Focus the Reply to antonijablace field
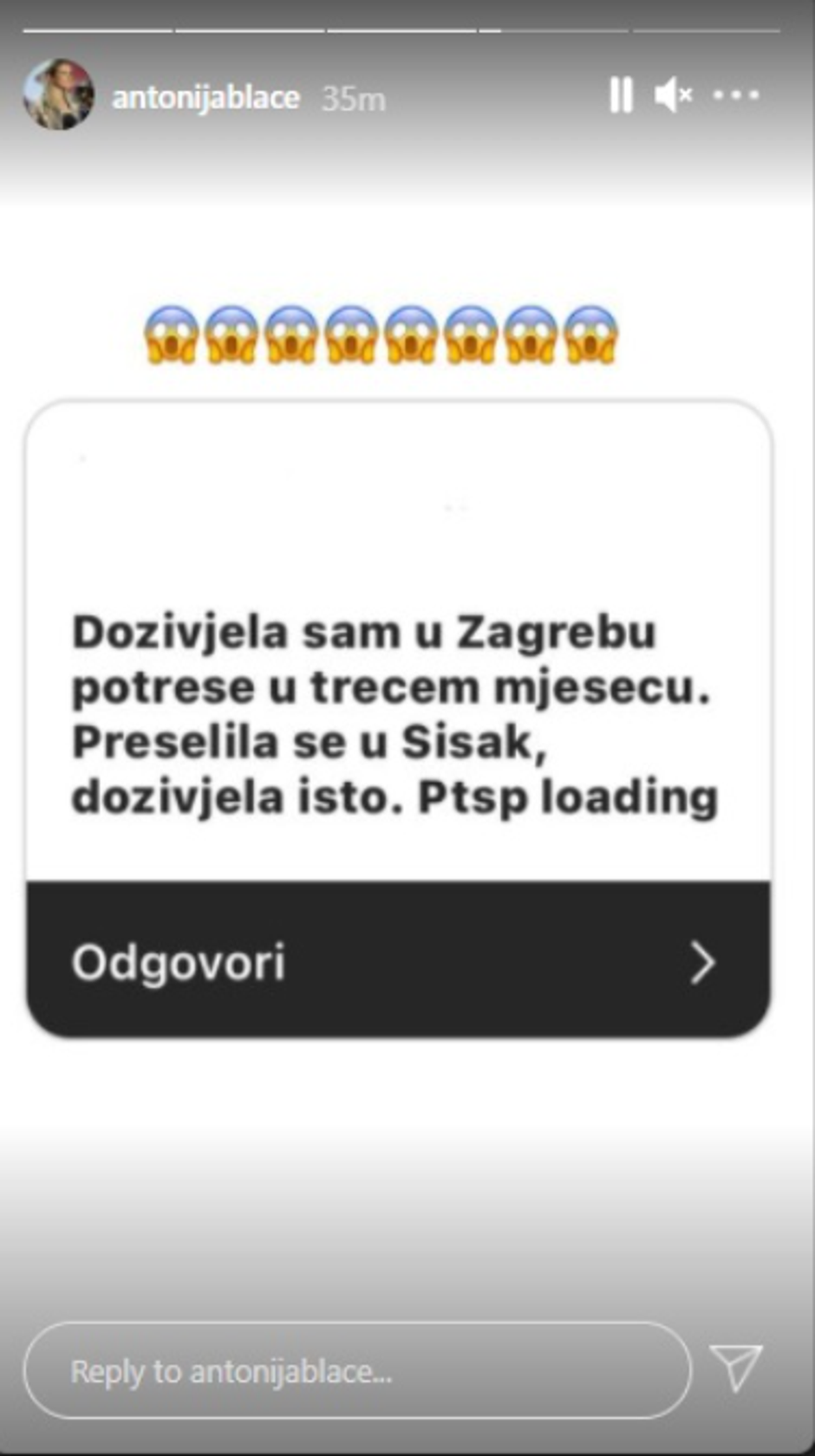815x1456 pixels. pyautogui.click(x=357, y=1370)
